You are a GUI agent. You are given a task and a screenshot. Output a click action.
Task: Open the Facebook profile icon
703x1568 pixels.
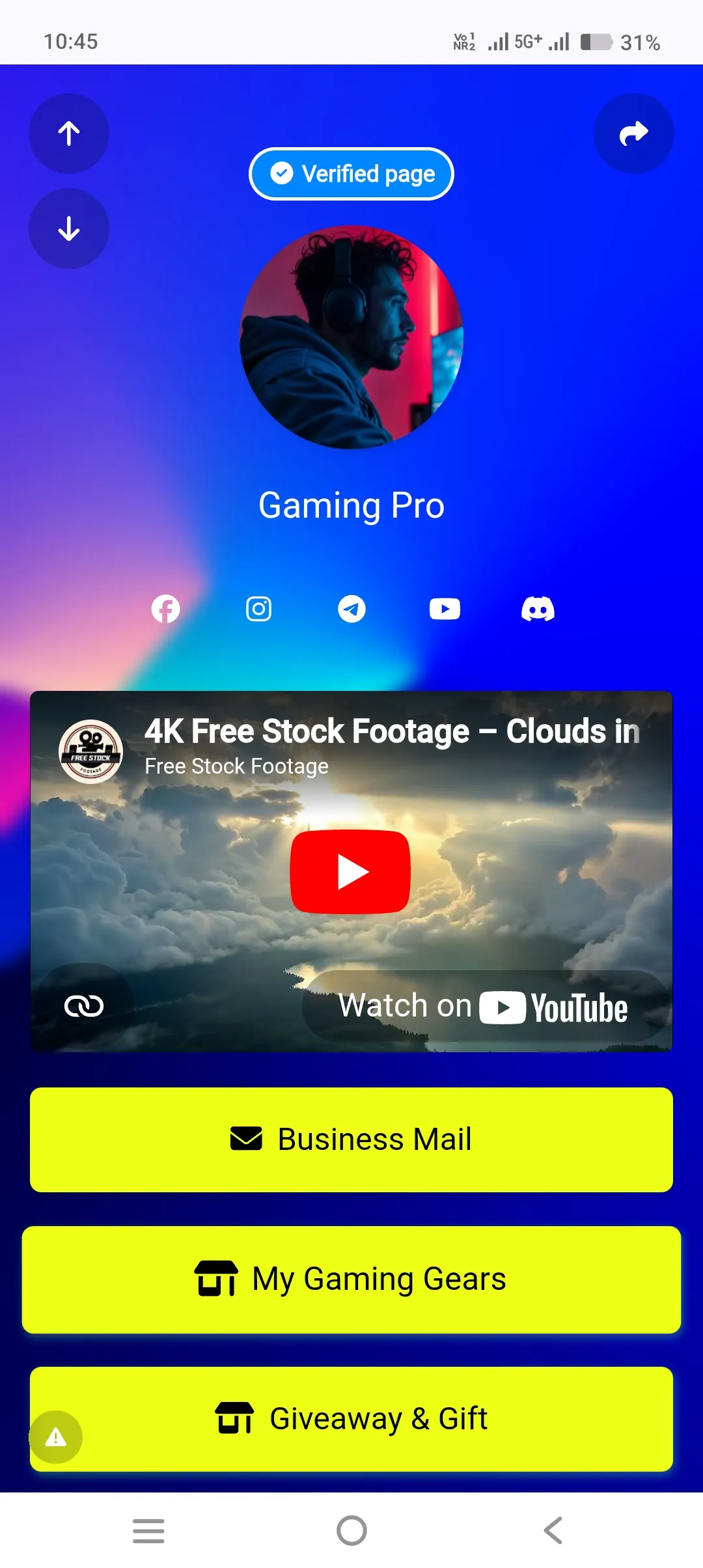click(x=165, y=609)
